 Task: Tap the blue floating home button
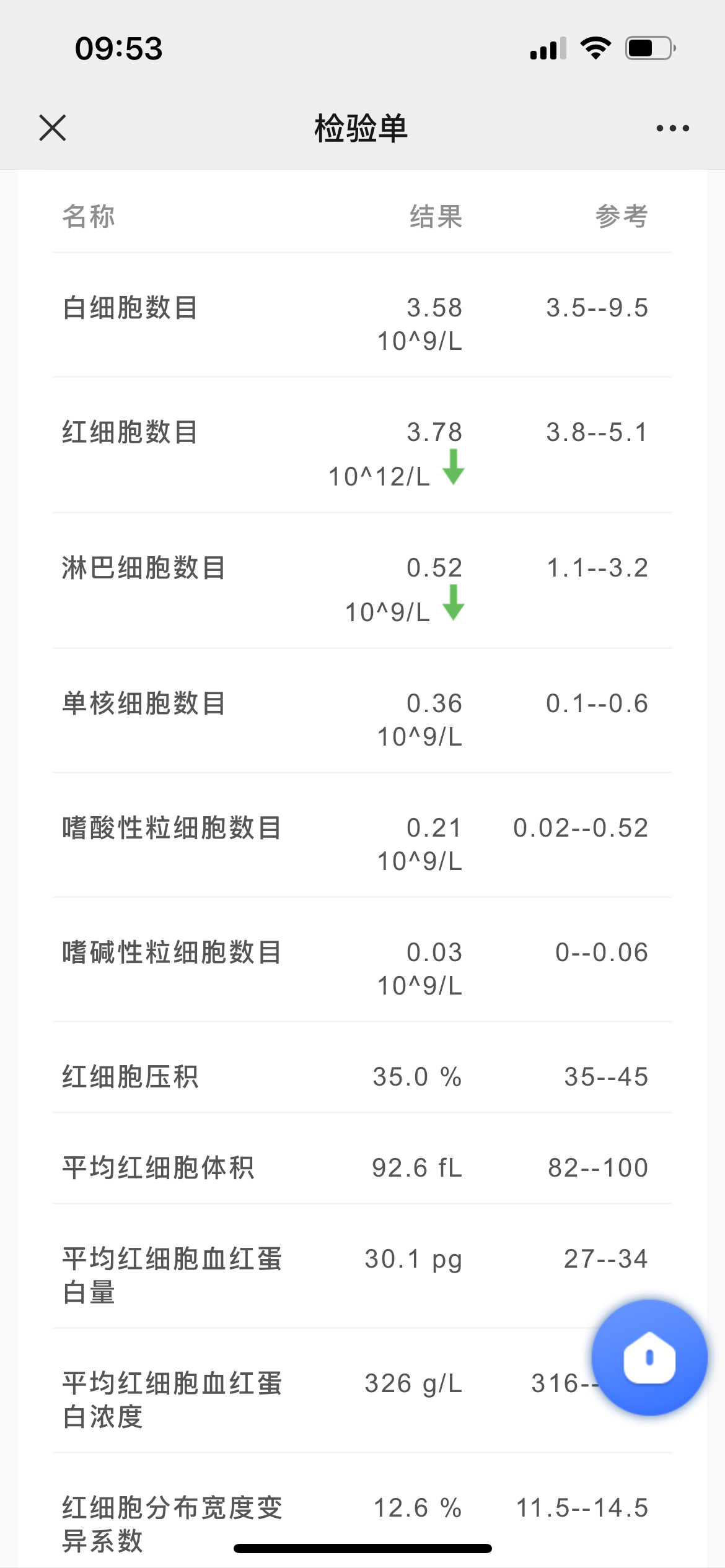(649, 1357)
